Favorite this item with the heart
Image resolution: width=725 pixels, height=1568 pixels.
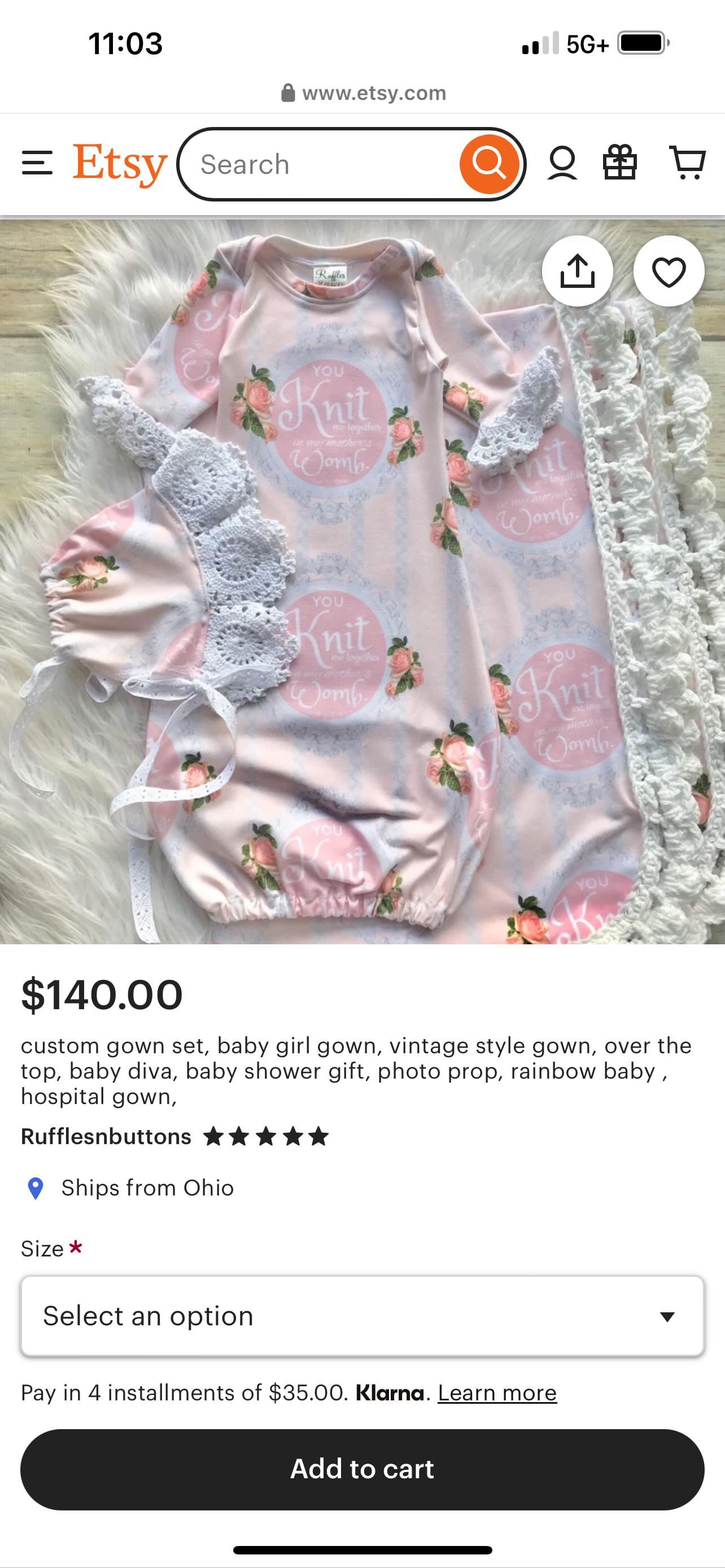tap(669, 271)
